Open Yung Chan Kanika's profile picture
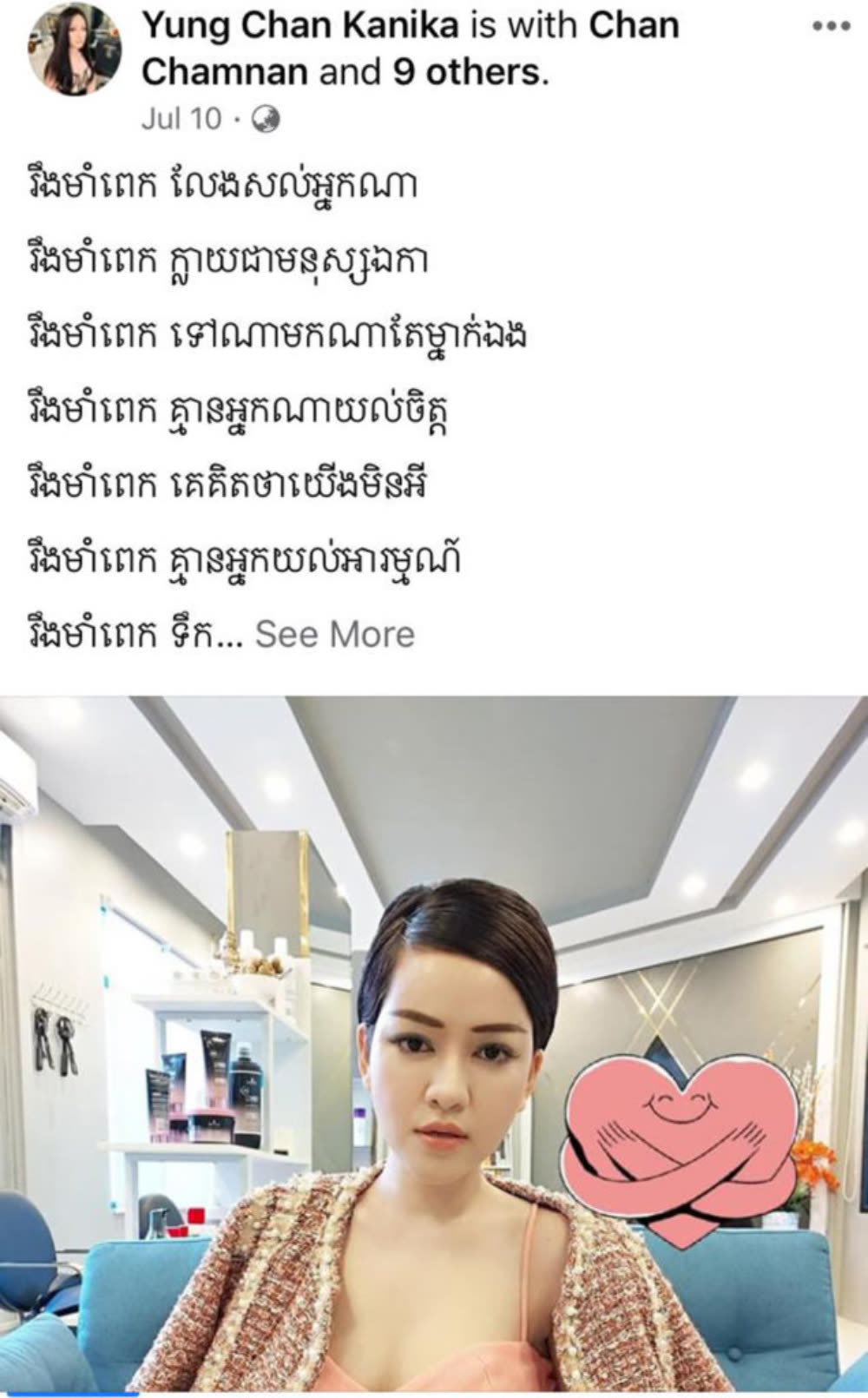The width and height of the screenshot is (868, 1398). click(76, 49)
